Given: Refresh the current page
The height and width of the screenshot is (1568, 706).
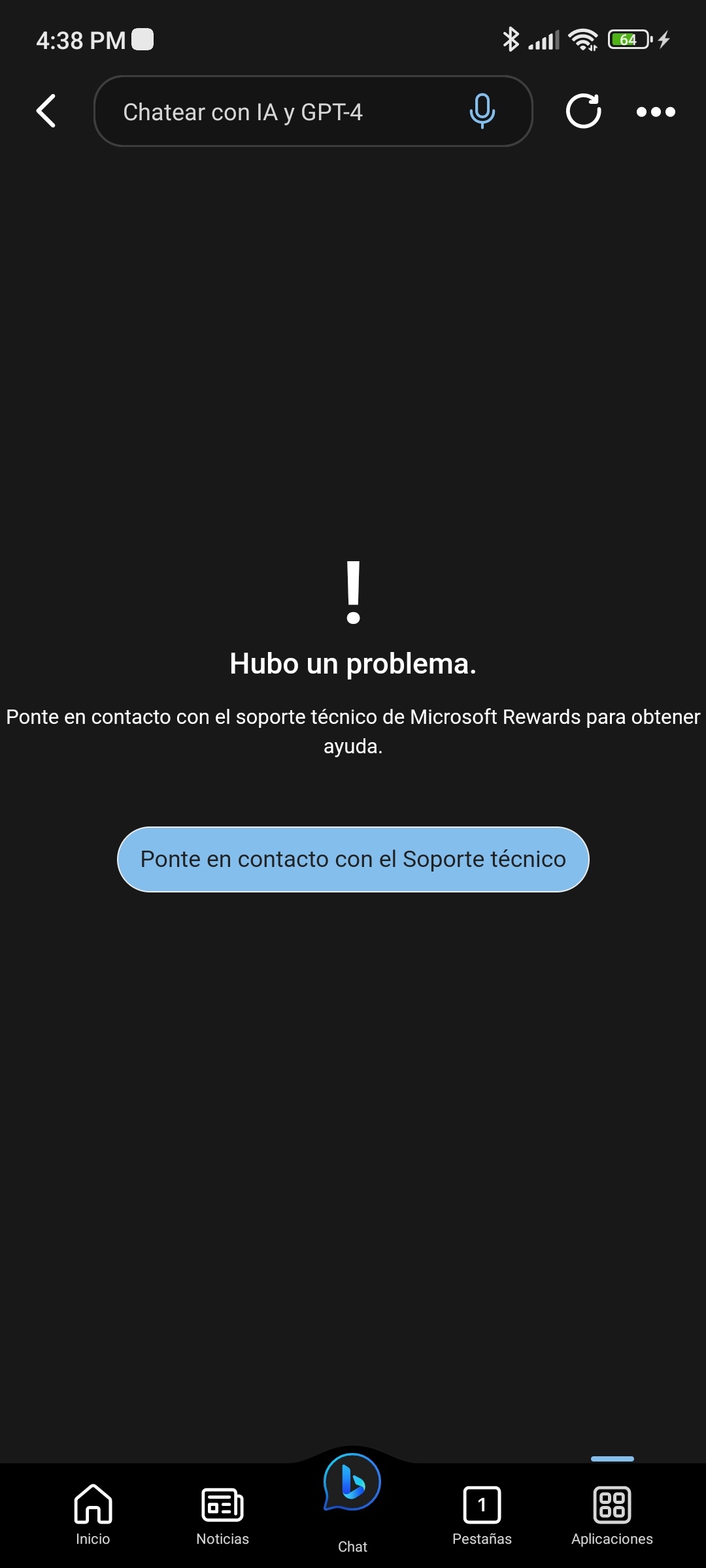Looking at the screenshot, I should point(584,111).
